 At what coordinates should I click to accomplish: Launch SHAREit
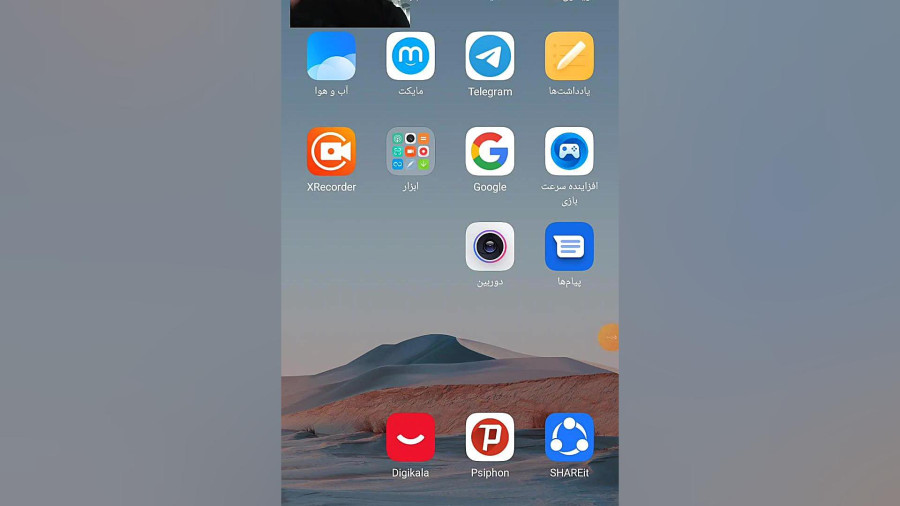pyautogui.click(x=569, y=437)
